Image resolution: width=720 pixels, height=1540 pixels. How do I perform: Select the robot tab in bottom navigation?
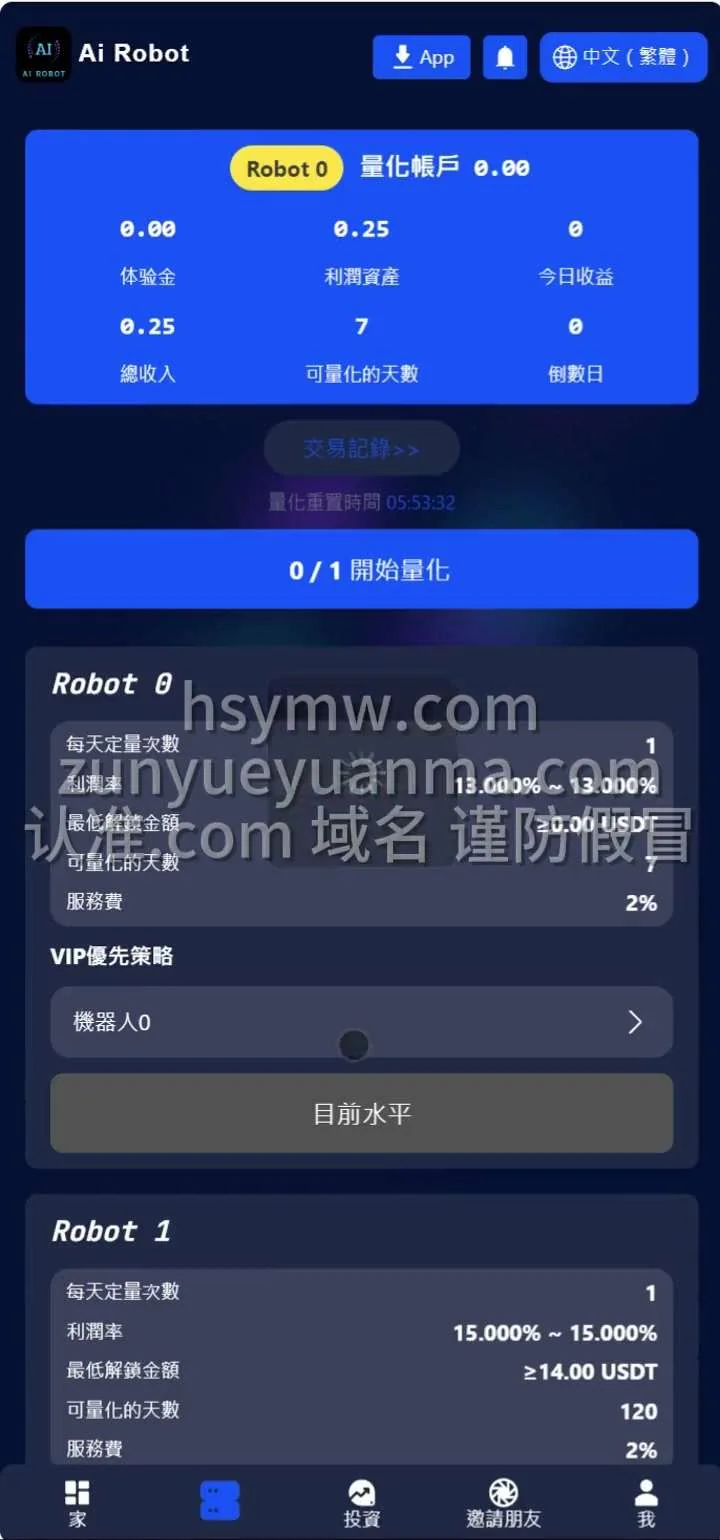(220, 1500)
